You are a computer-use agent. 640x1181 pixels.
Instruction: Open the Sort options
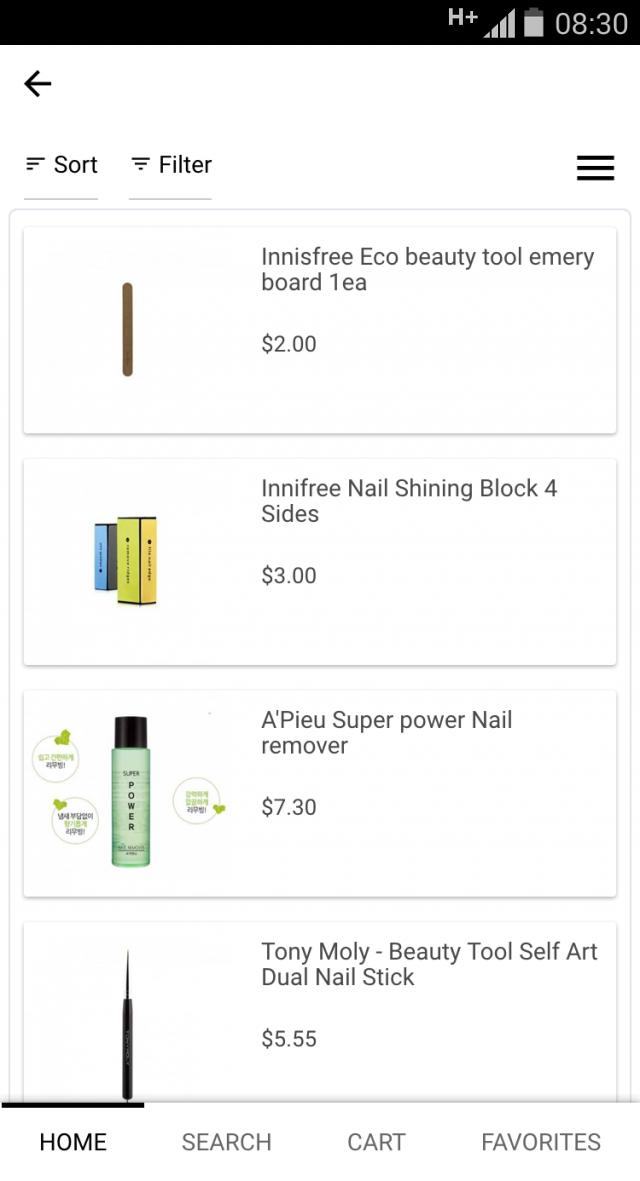click(x=62, y=165)
